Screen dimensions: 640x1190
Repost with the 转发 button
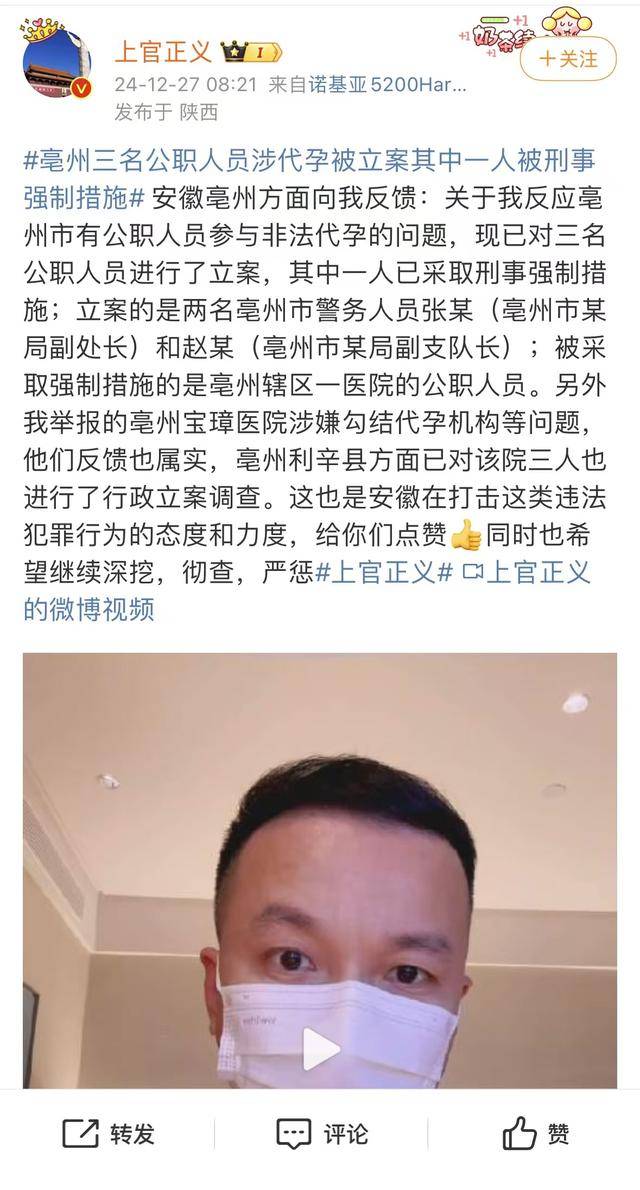(110, 1134)
